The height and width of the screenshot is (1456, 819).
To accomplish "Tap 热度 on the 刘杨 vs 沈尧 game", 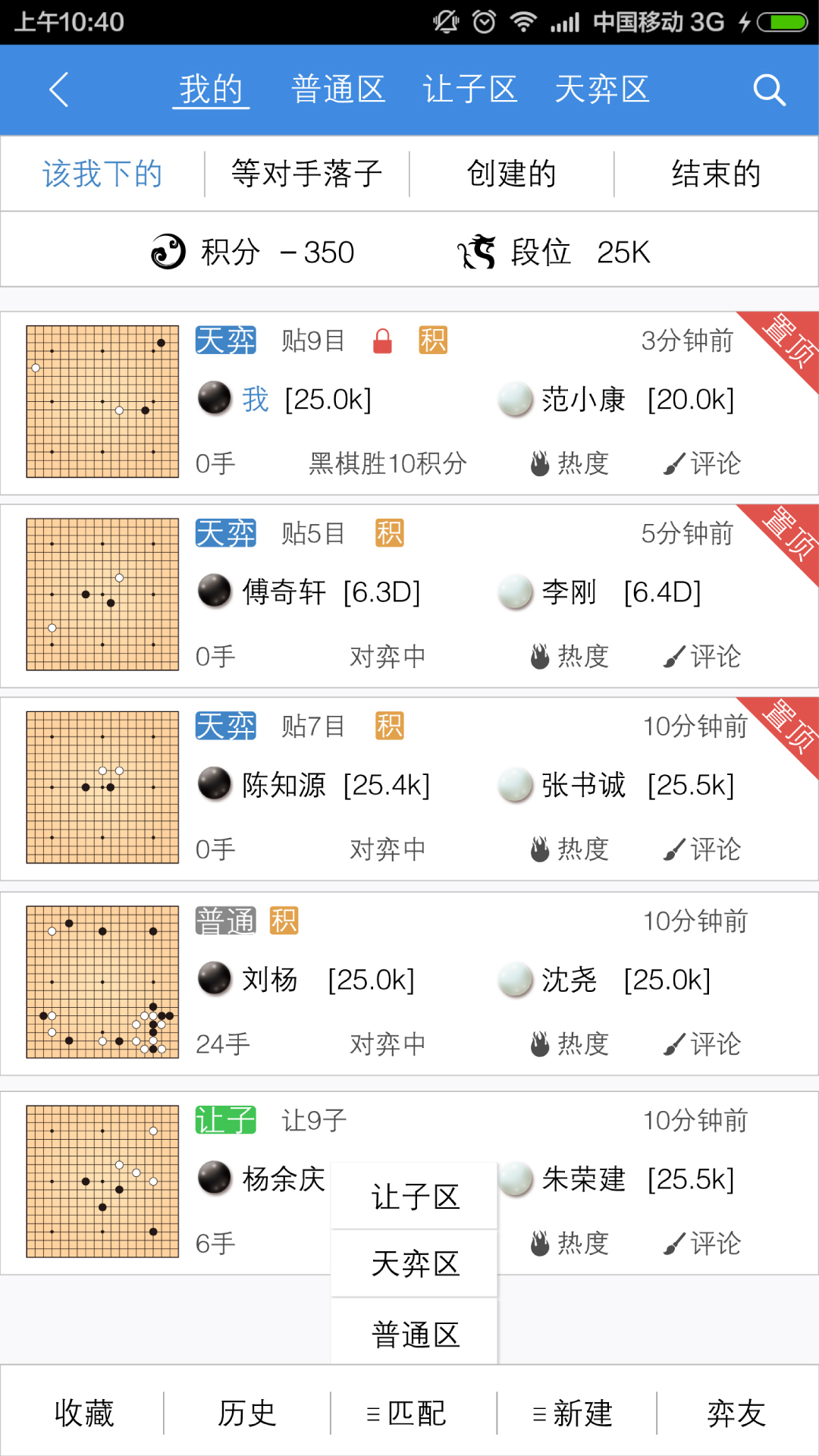I will point(570,1044).
